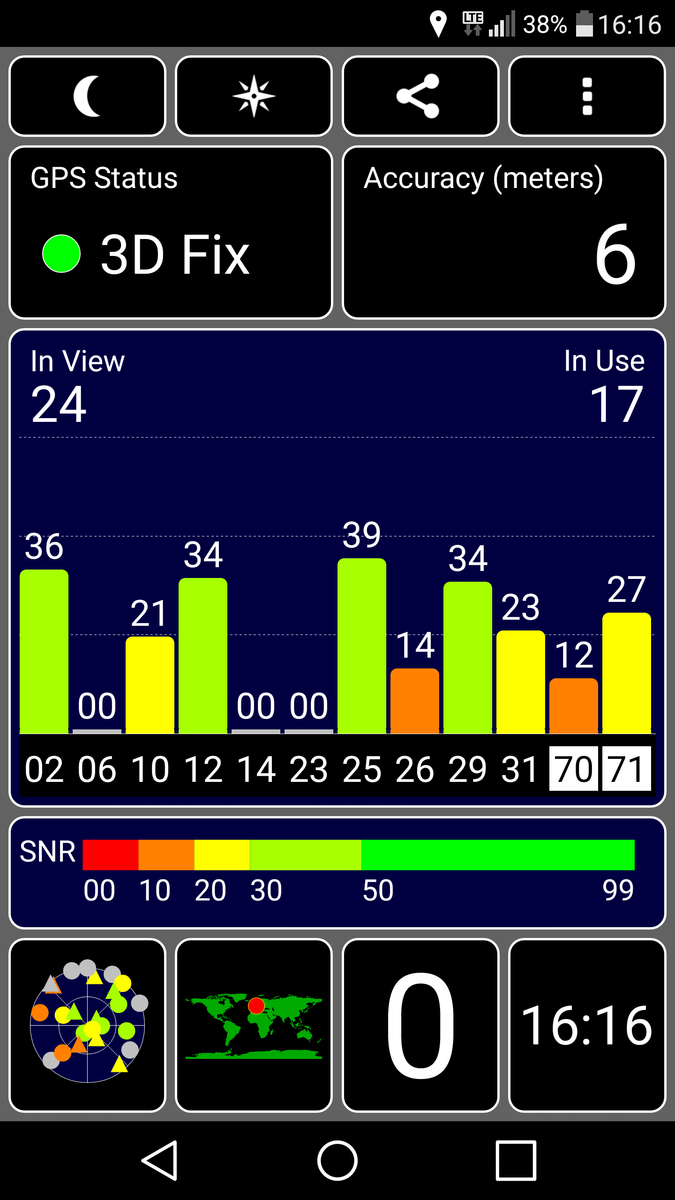Tap the 16:16 time tile

pyautogui.click(x=587, y=1025)
